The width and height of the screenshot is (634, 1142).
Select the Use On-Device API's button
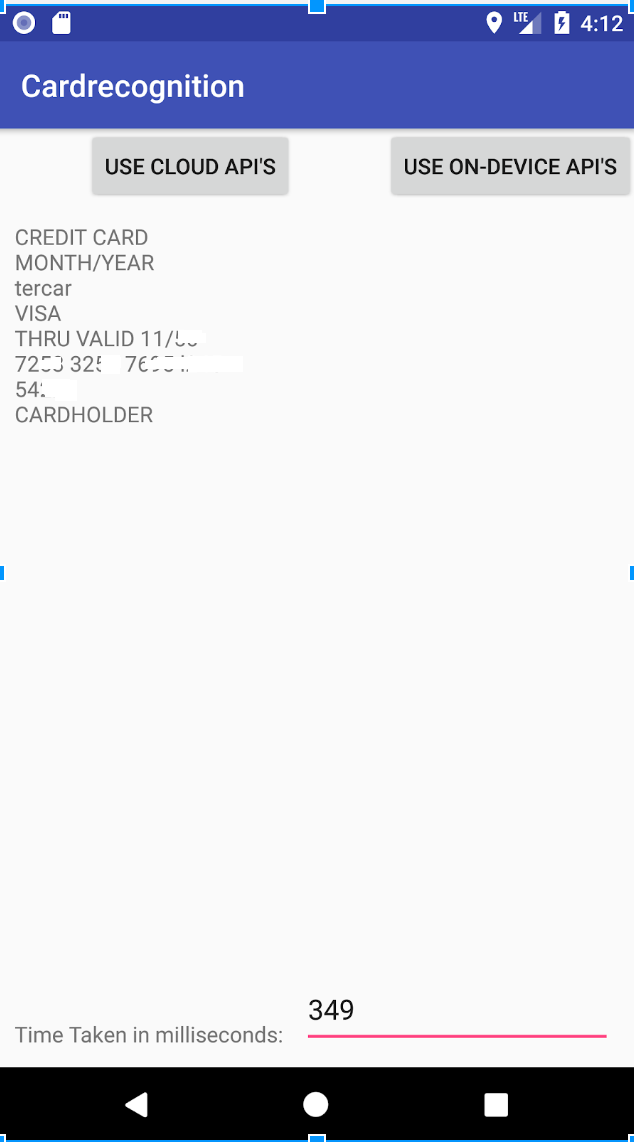510,166
